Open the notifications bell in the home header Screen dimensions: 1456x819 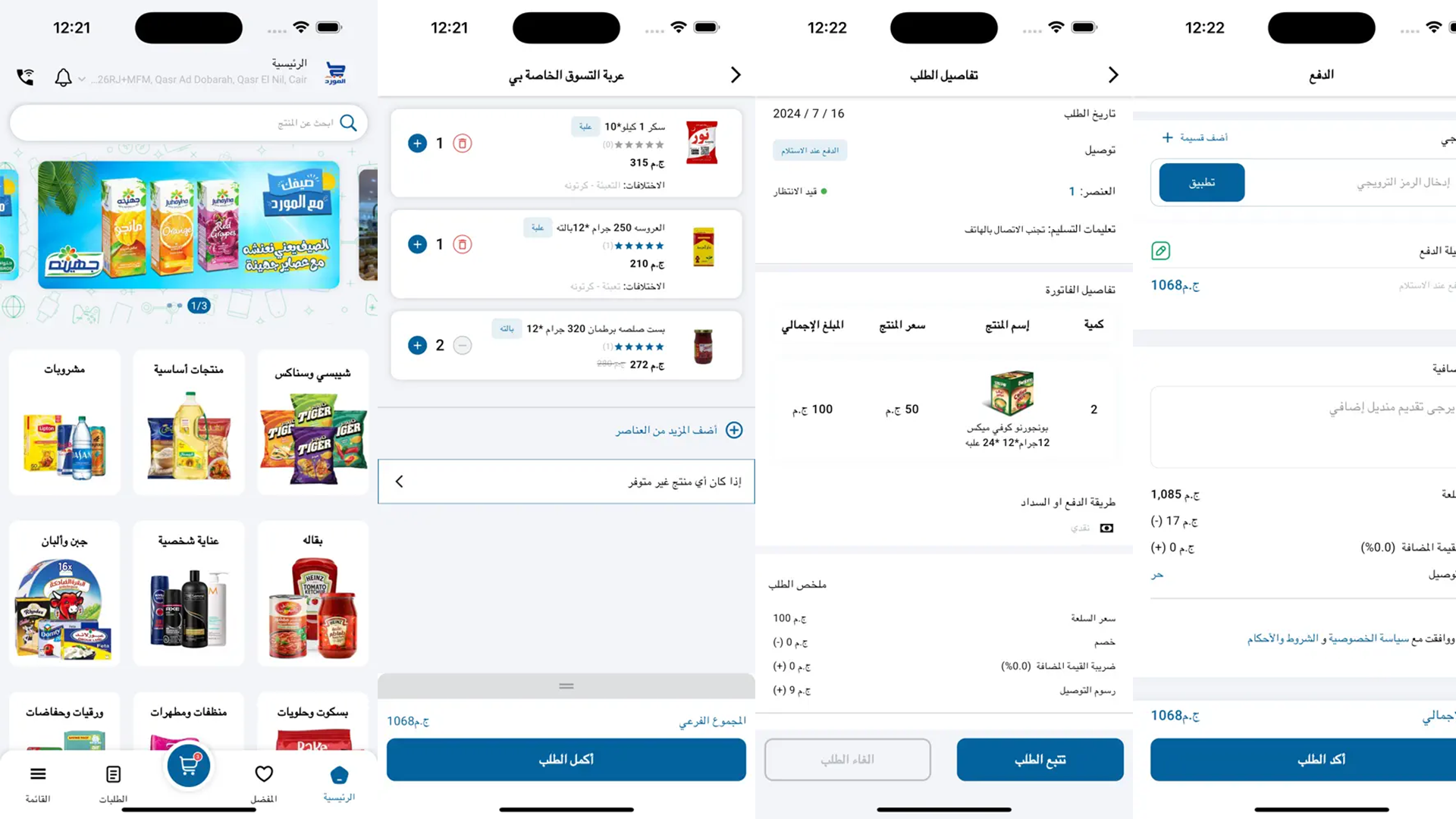tap(64, 77)
